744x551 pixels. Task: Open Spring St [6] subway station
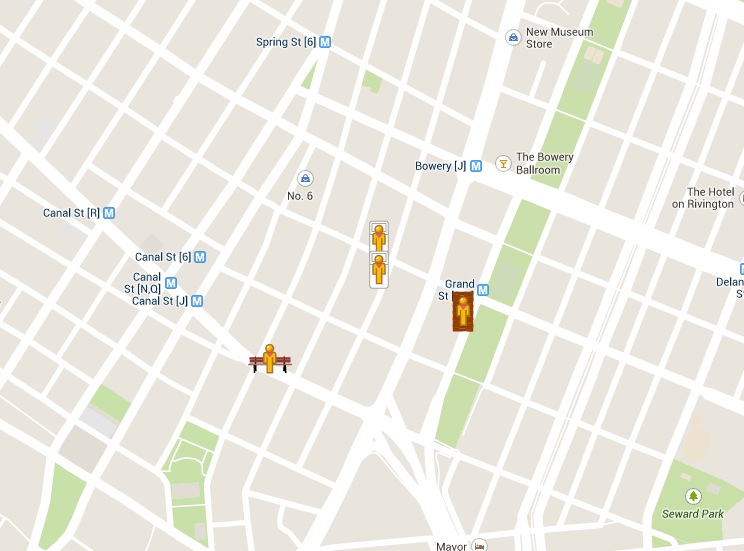pyautogui.click(x=325, y=43)
